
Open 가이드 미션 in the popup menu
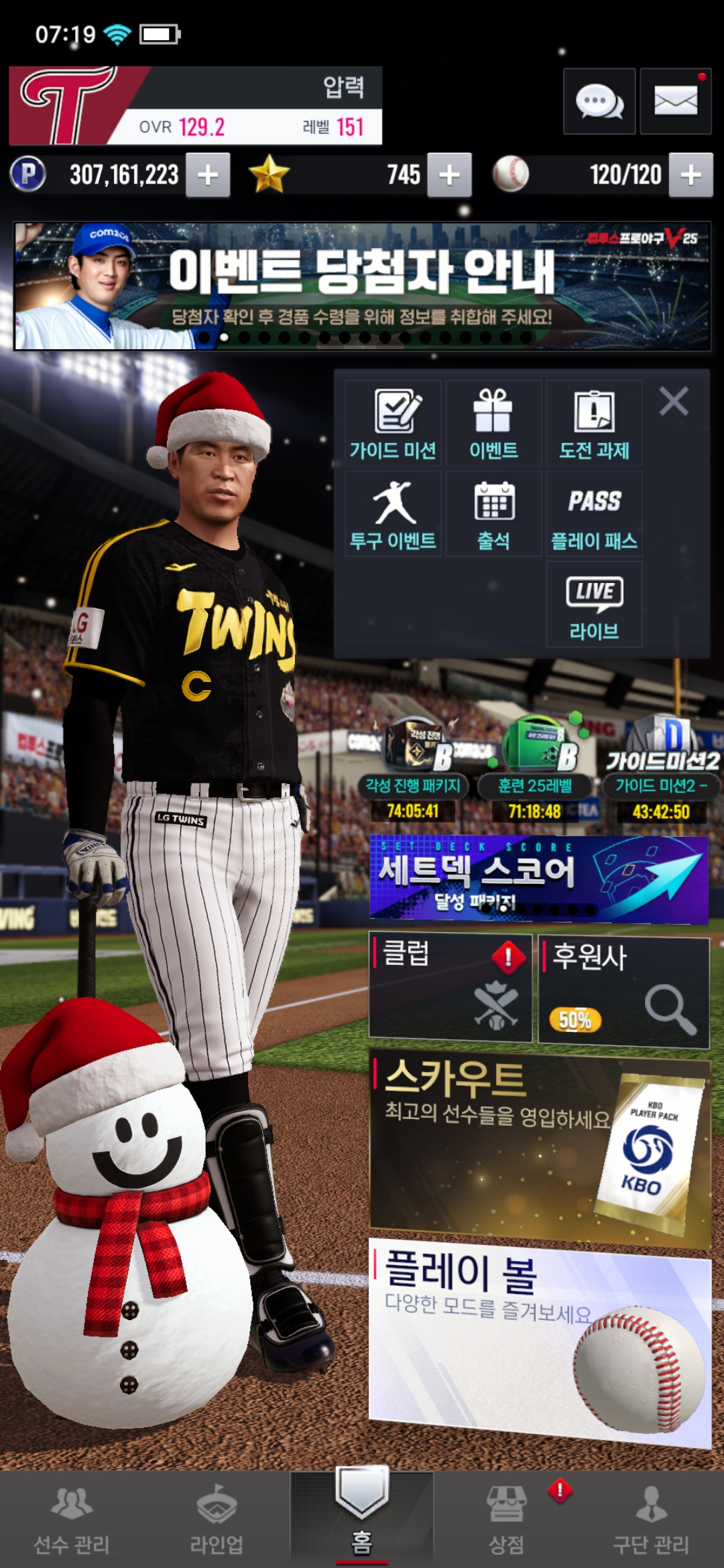[x=393, y=423]
